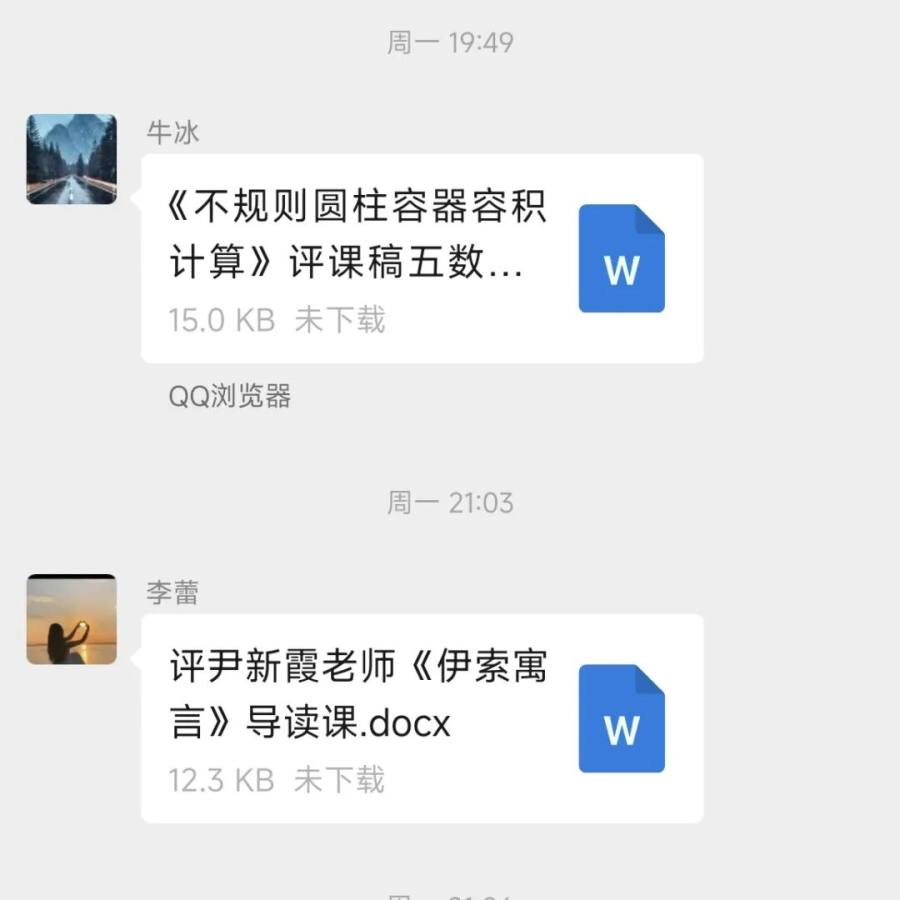Open 李蕾's 《伊索寓言》导读课.docx file
This screenshot has width=900, height=900.
[x=422, y=718]
